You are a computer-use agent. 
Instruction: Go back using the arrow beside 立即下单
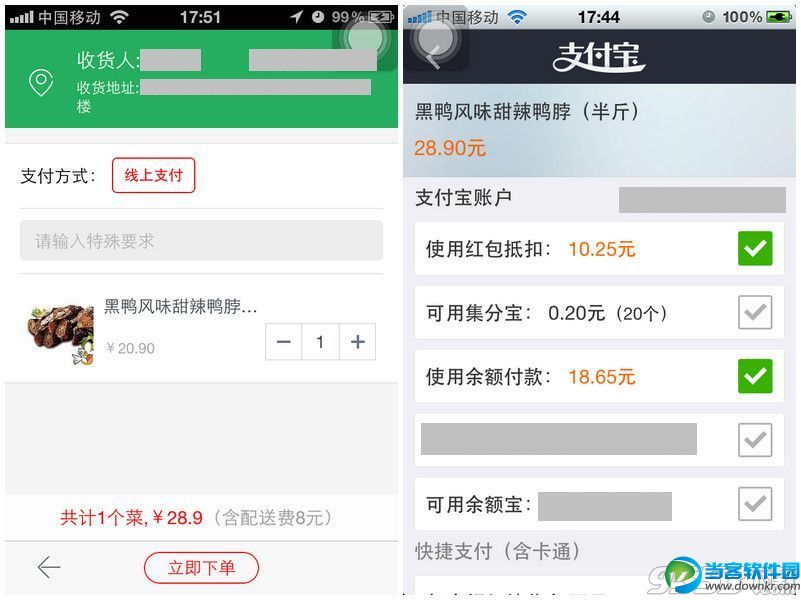coord(49,568)
